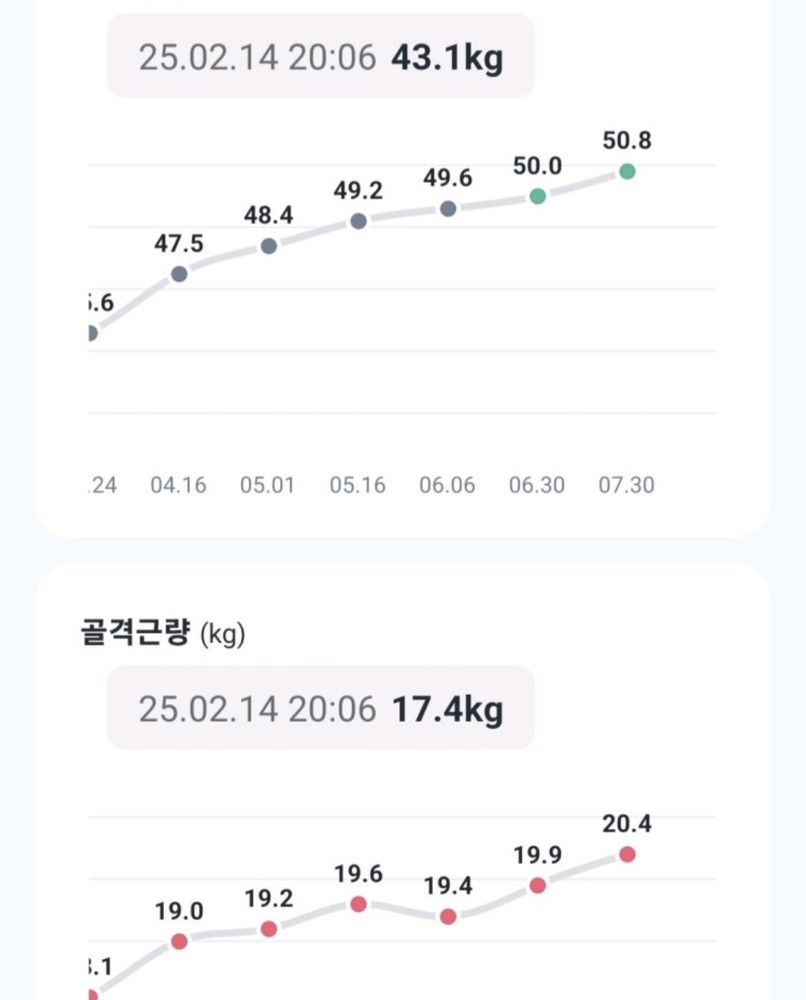Image resolution: width=806 pixels, height=1000 pixels.
Task: Tap the 19.9 point on the 골격근량 chart
Action: coord(538,885)
